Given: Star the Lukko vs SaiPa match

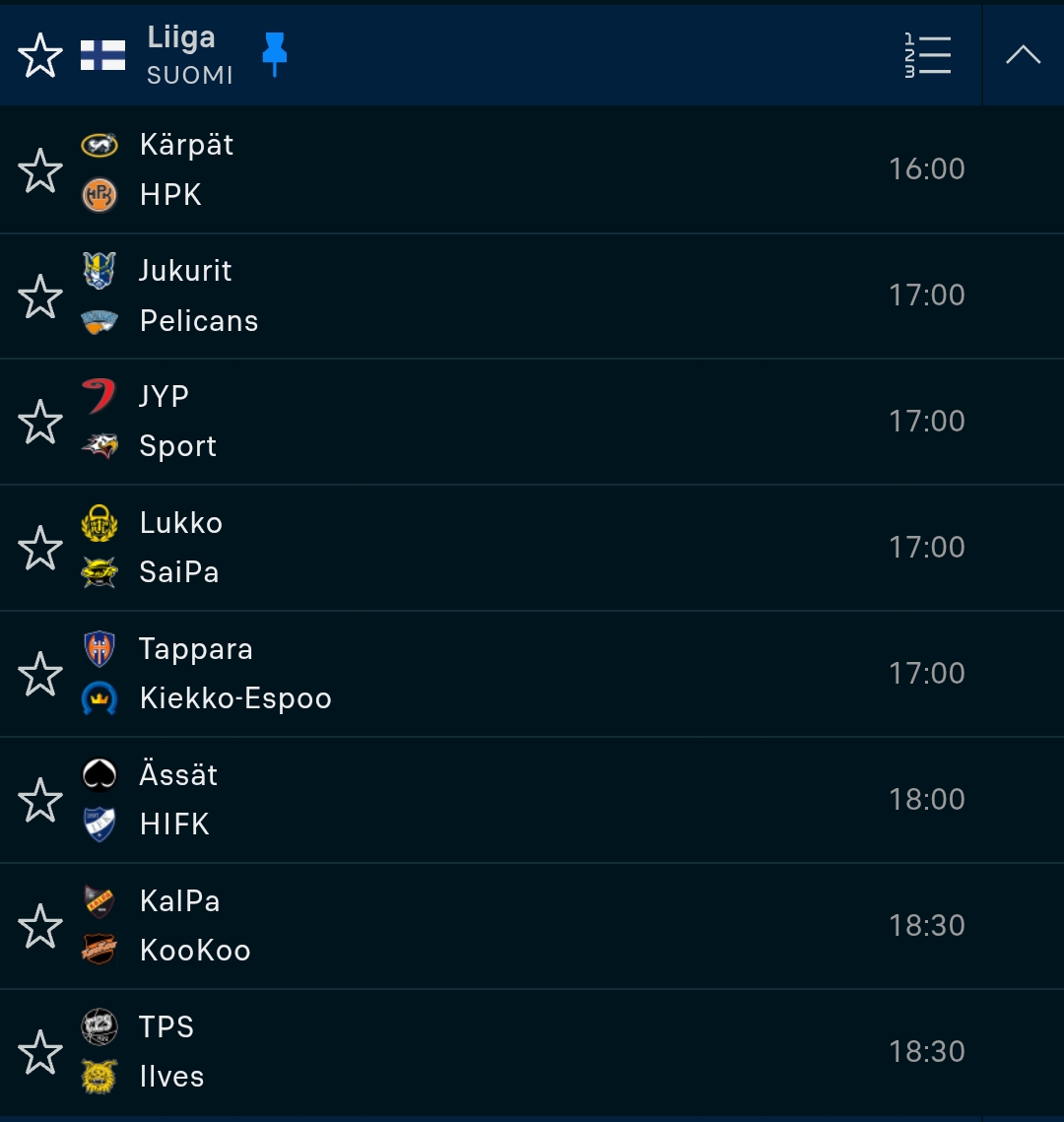Looking at the screenshot, I should 40,549.
